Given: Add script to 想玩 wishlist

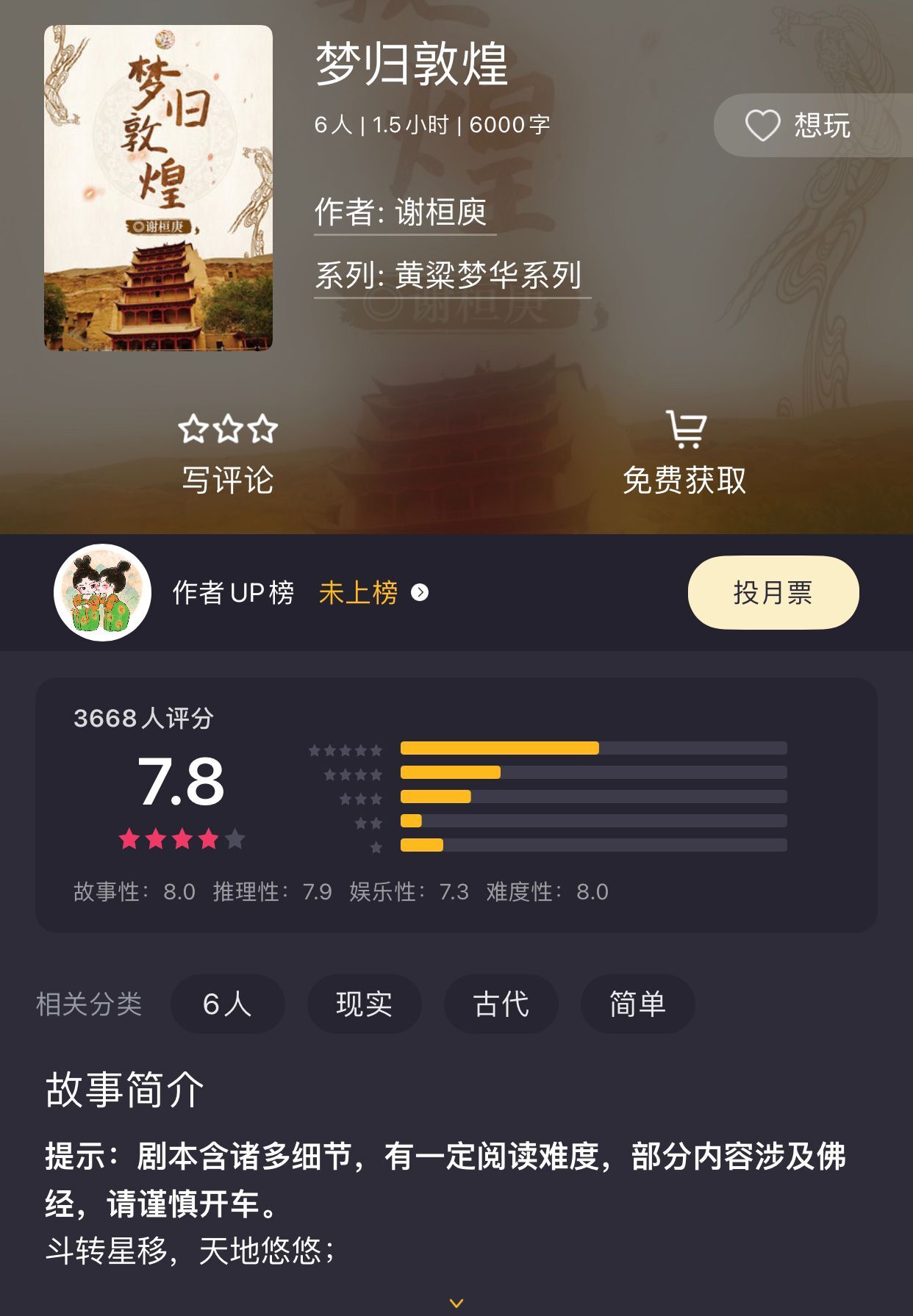Looking at the screenshot, I should point(798,125).
